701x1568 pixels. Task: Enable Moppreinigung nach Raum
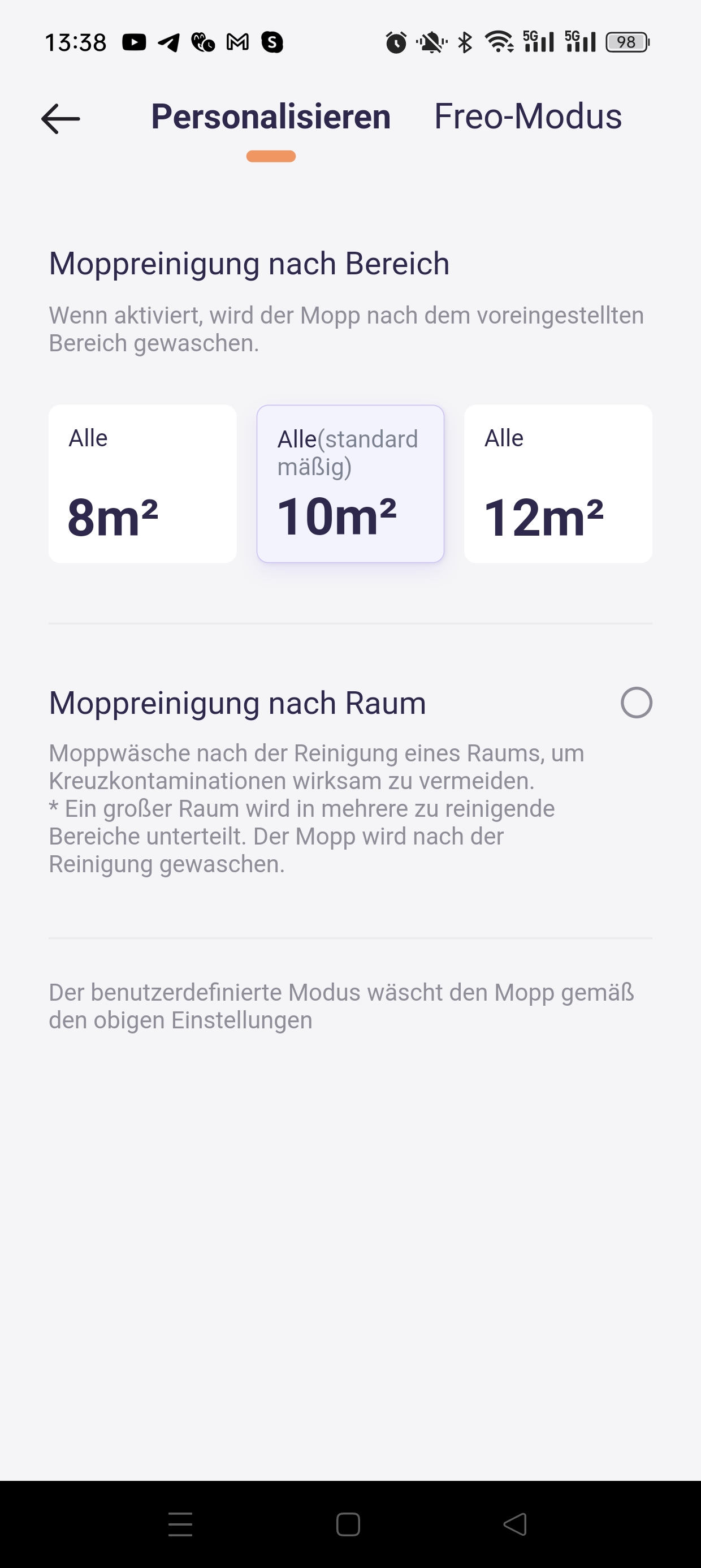click(637, 703)
